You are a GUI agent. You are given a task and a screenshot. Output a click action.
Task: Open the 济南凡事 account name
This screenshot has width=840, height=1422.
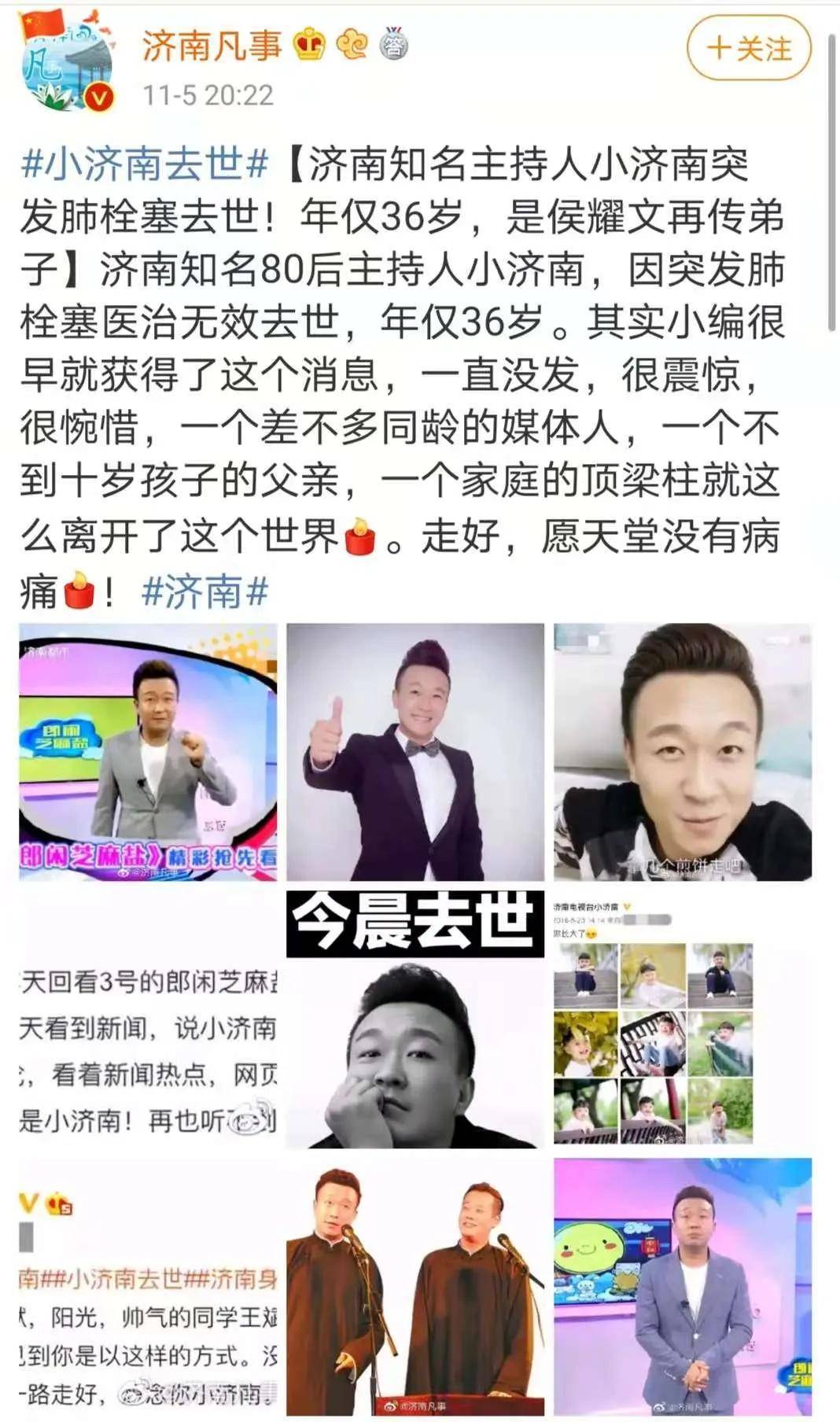point(212,46)
